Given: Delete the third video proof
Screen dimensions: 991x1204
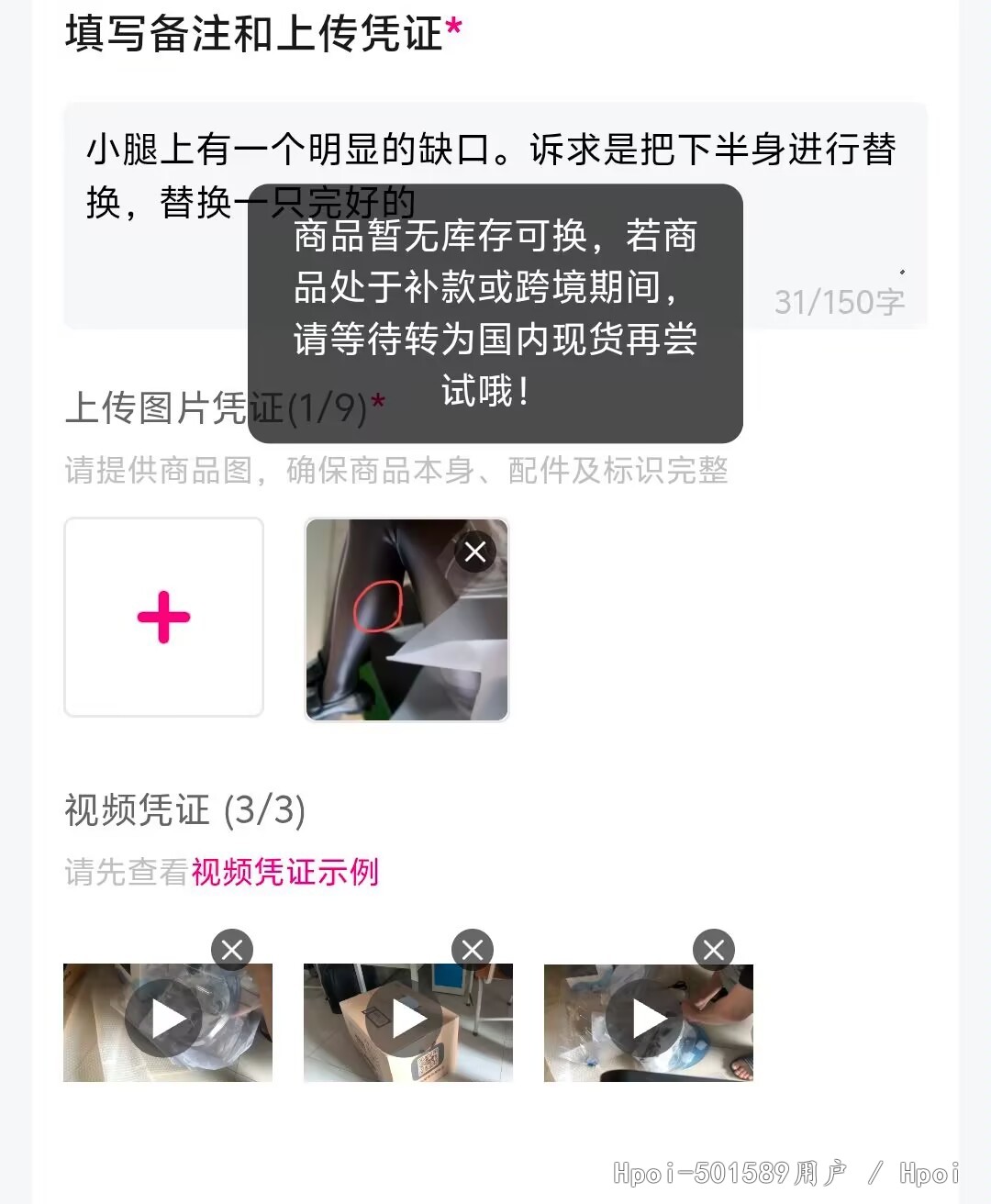Looking at the screenshot, I should (x=714, y=950).
